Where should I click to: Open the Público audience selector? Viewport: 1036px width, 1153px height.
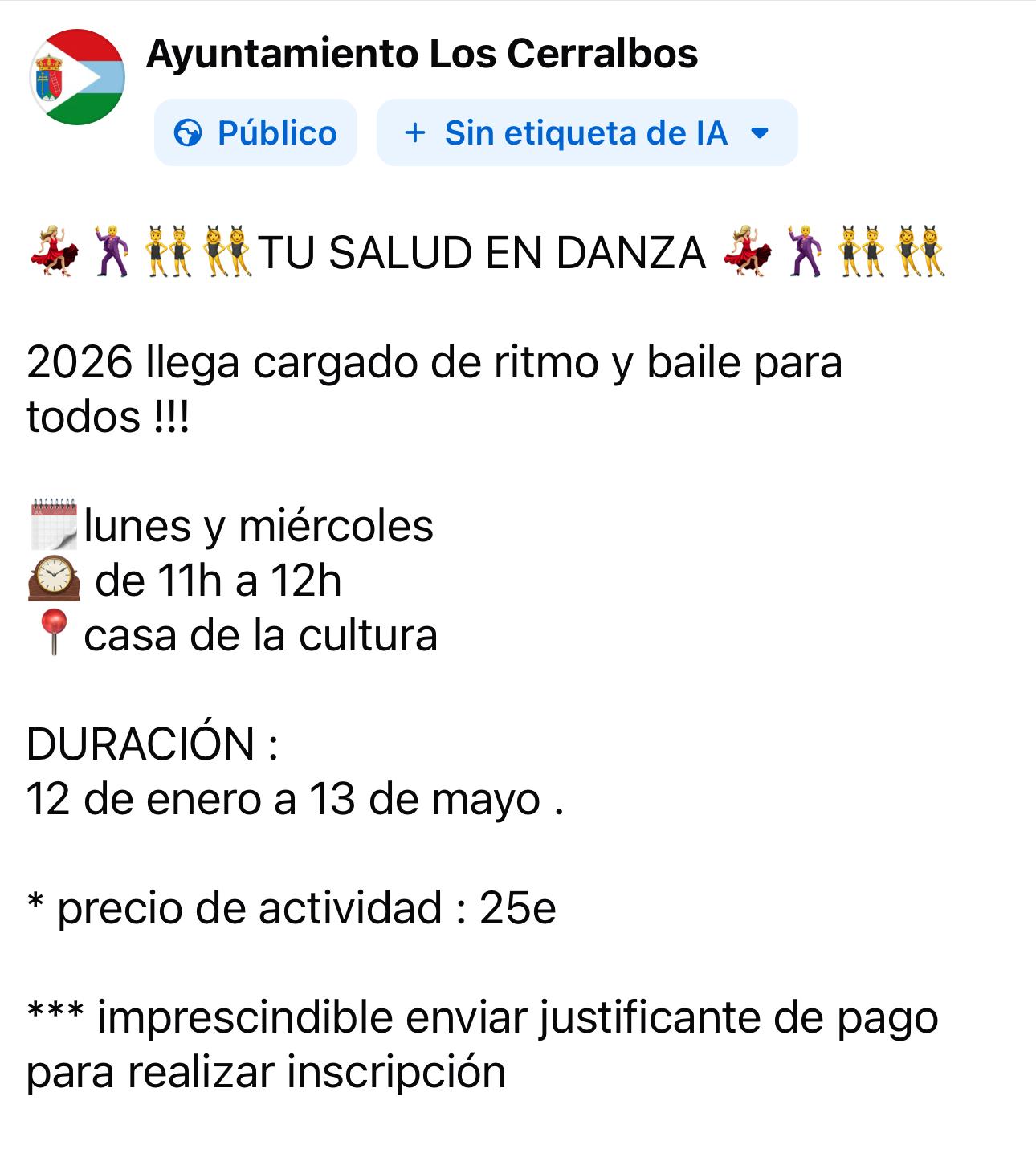[x=255, y=133]
